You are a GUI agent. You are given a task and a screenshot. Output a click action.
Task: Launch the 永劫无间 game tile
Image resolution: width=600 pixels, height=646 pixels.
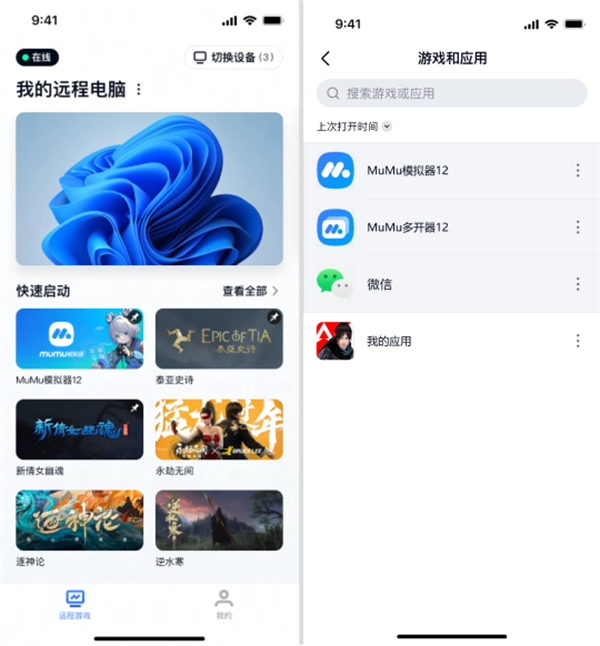click(x=219, y=429)
